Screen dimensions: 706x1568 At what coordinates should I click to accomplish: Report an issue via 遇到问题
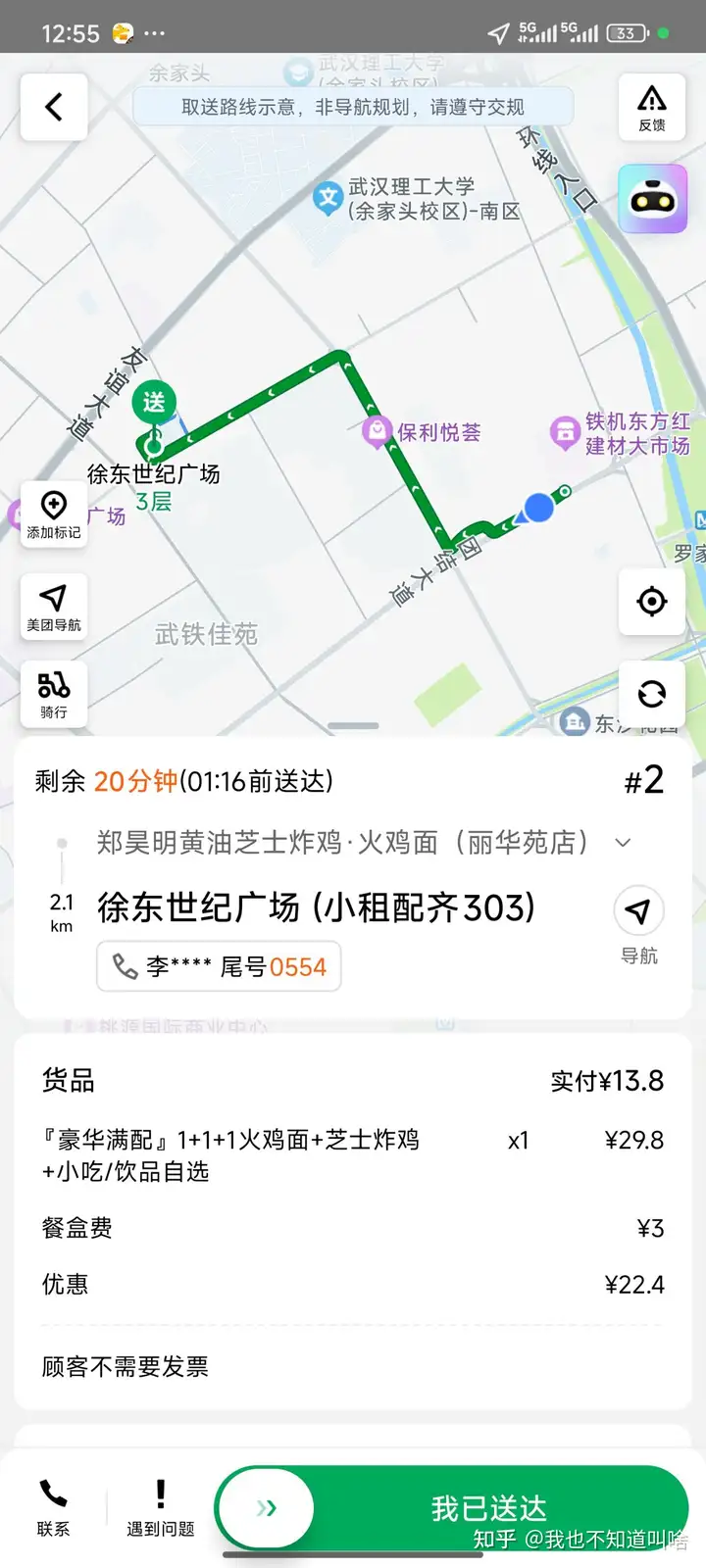[x=160, y=1507]
